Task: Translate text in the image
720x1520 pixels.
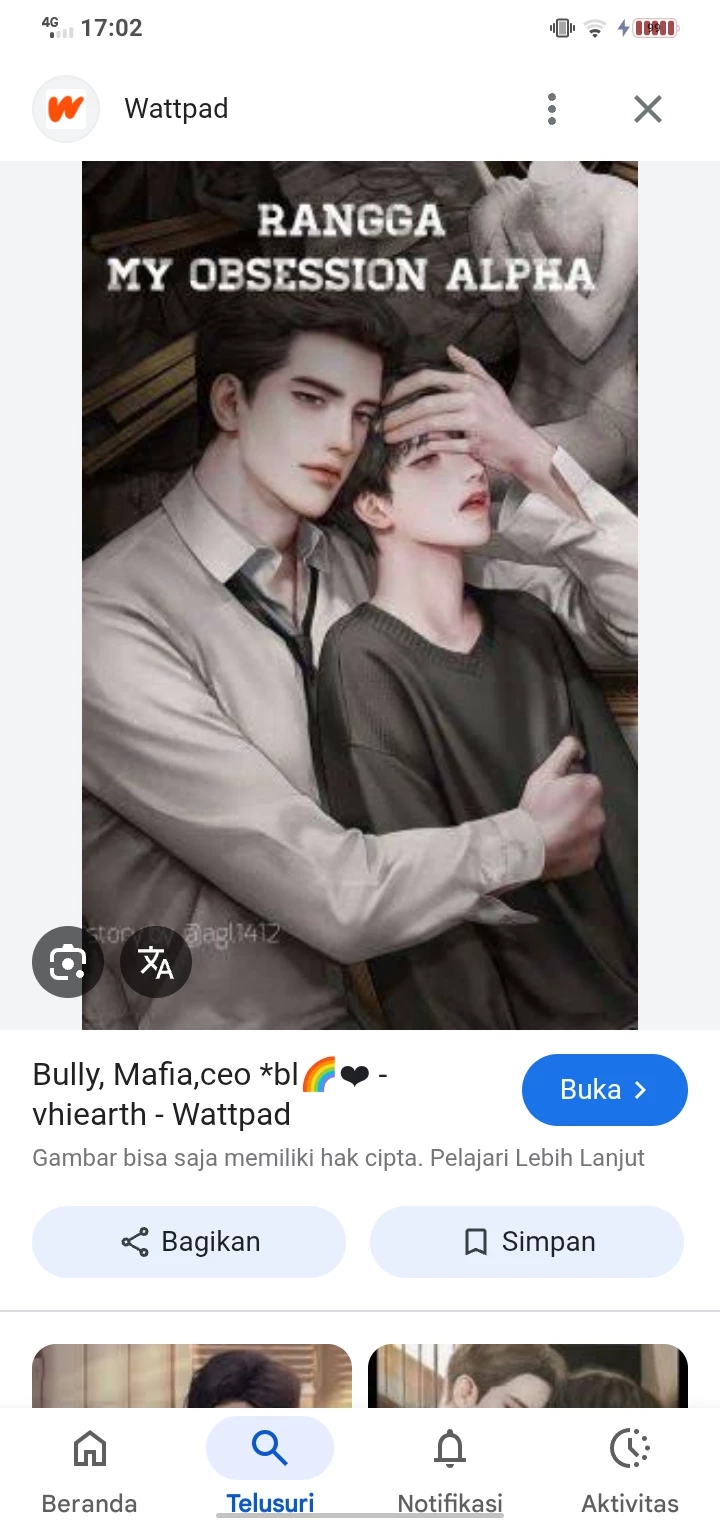Action: 156,962
